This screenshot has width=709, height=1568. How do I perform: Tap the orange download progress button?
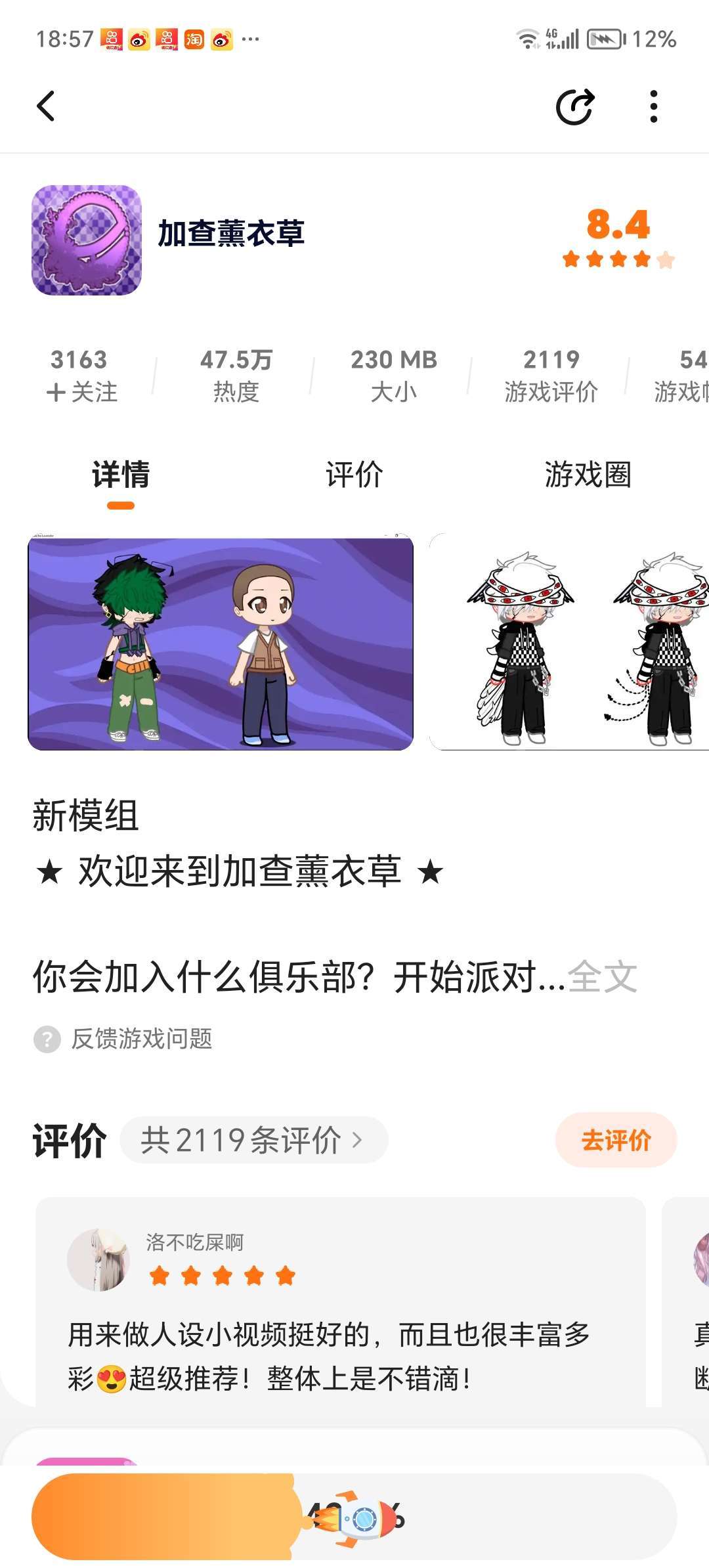[354, 1517]
